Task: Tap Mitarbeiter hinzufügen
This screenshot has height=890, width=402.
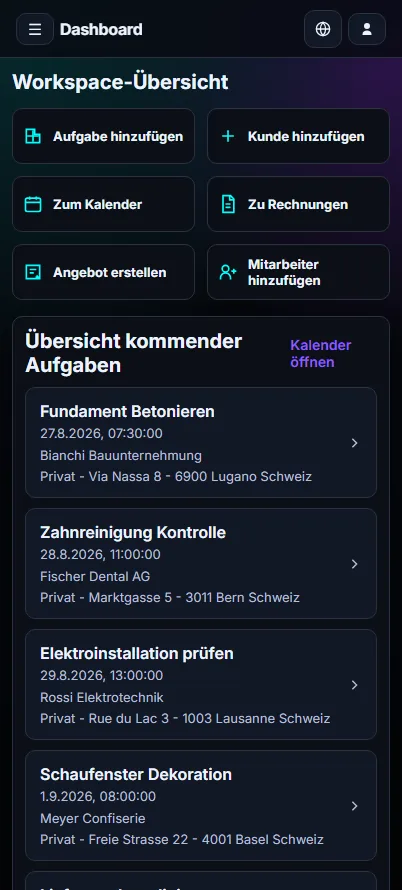Action: (298, 272)
